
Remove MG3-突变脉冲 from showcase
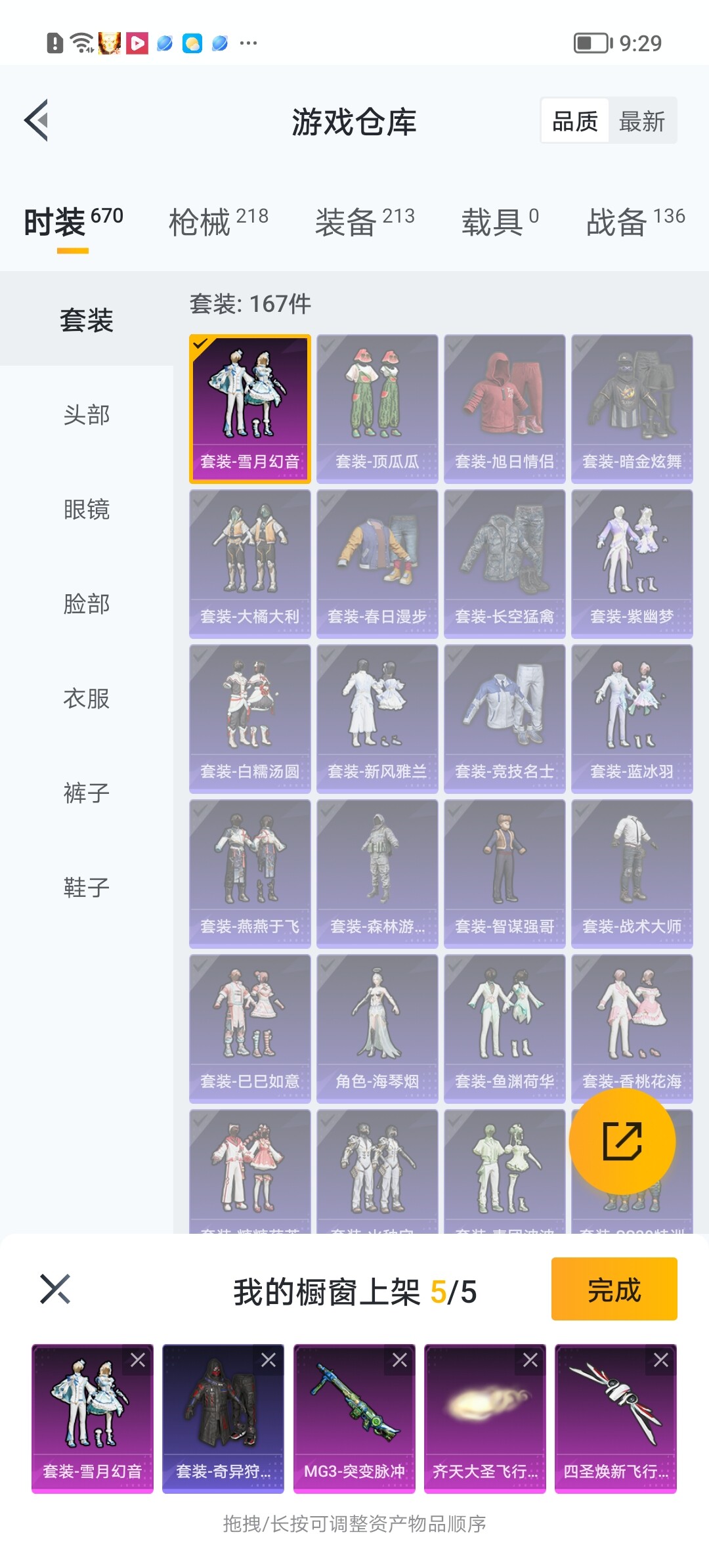point(400,1360)
